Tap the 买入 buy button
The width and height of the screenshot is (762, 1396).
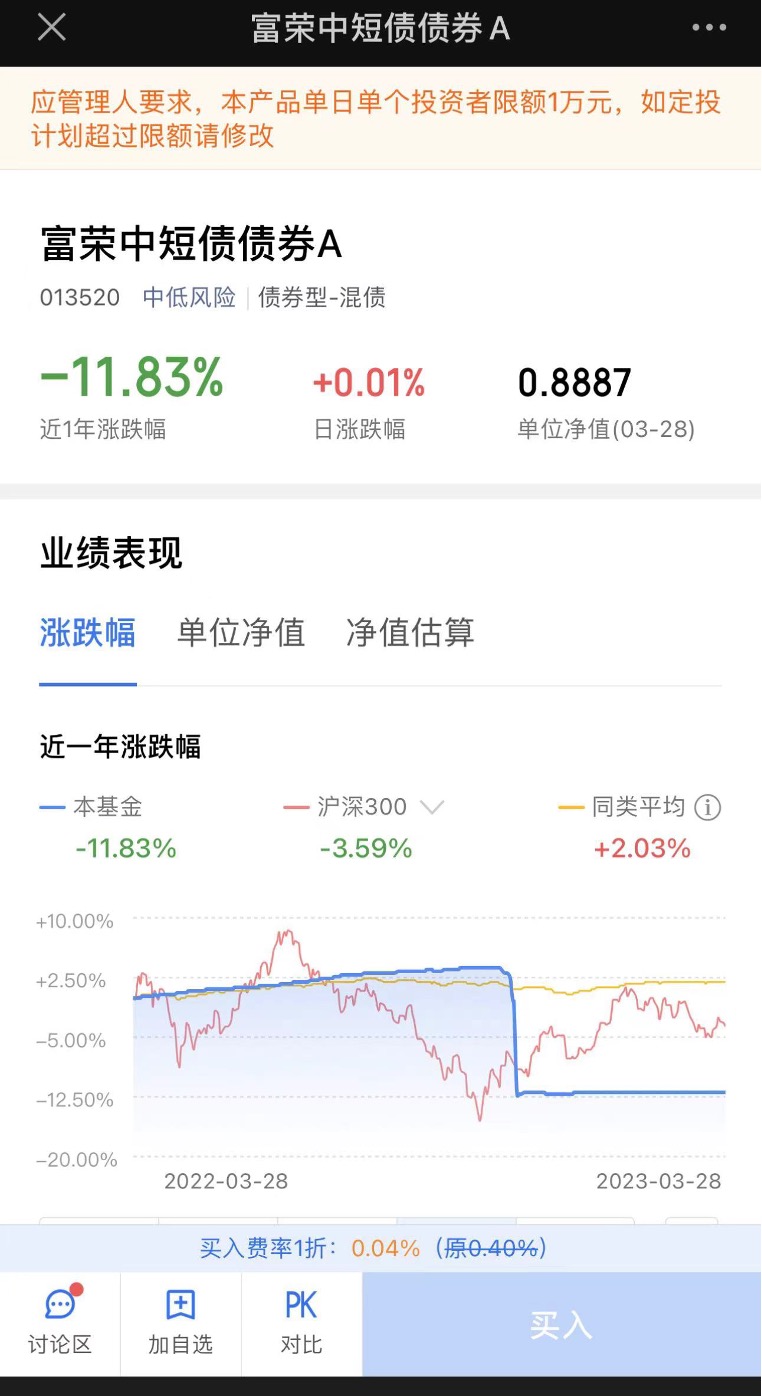[x=561, y=1325]
